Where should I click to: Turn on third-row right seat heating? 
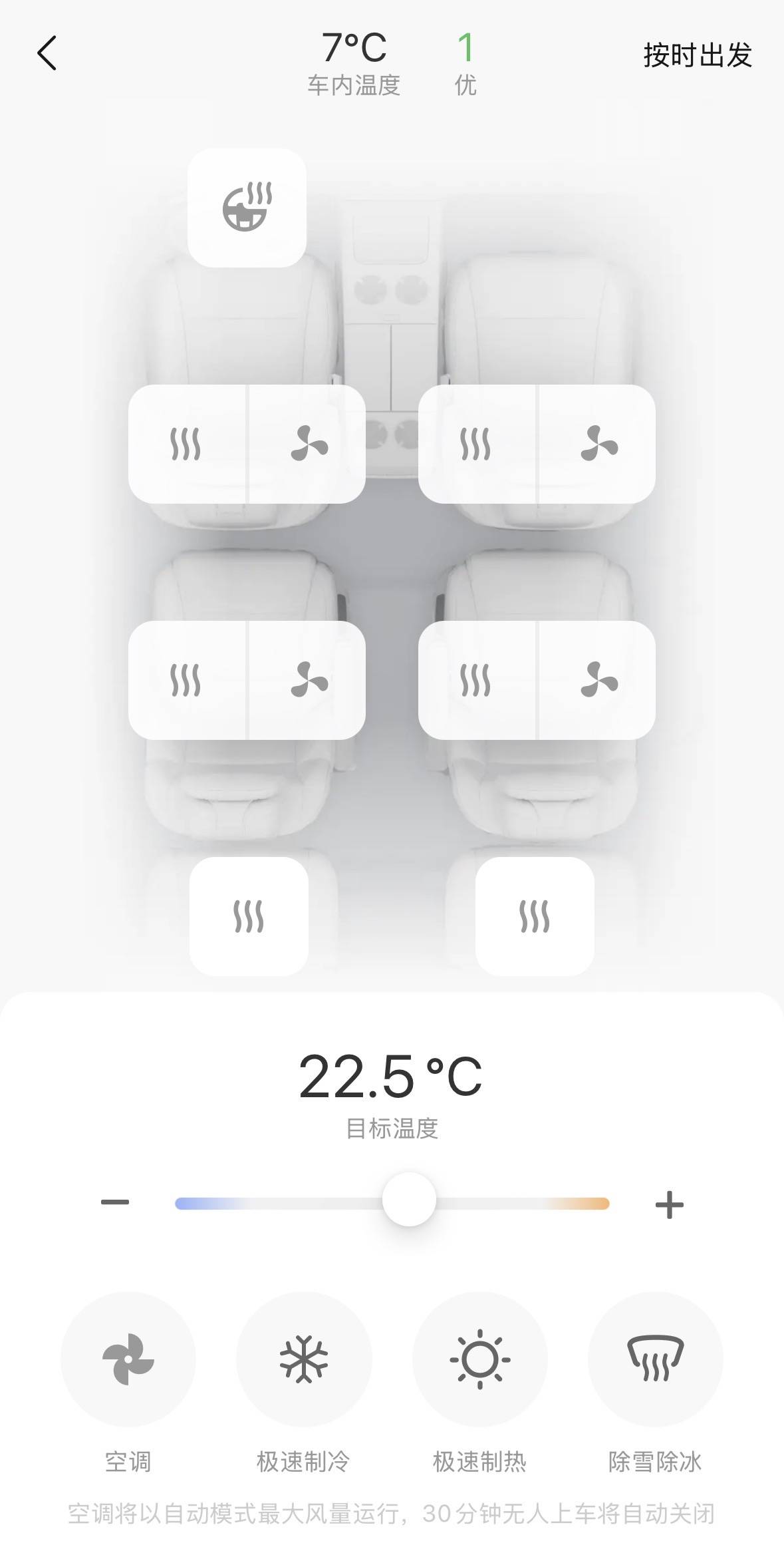[x=535, y=916]
